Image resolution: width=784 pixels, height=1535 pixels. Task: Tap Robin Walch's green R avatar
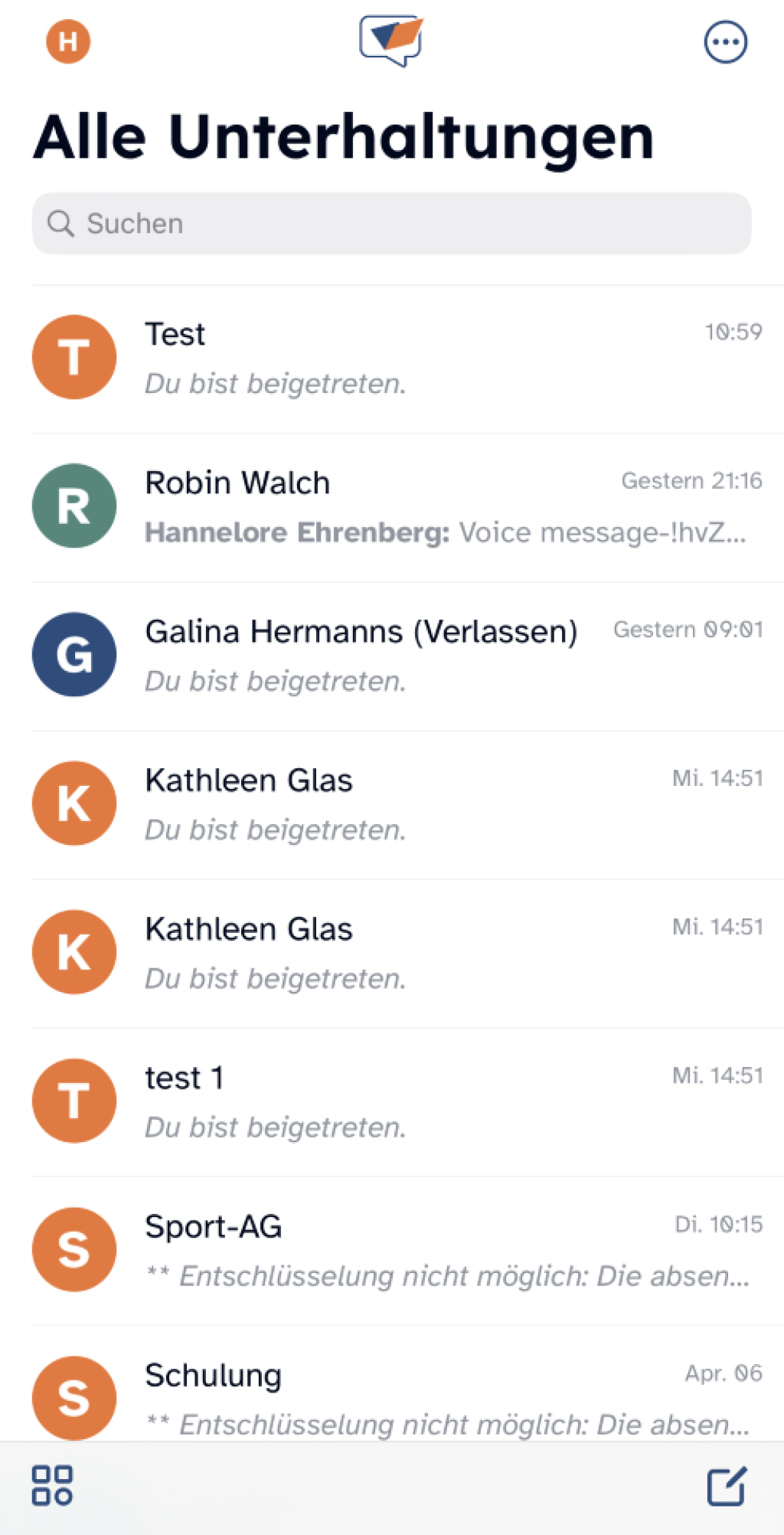pyautogui.click(x=73, y=506)
